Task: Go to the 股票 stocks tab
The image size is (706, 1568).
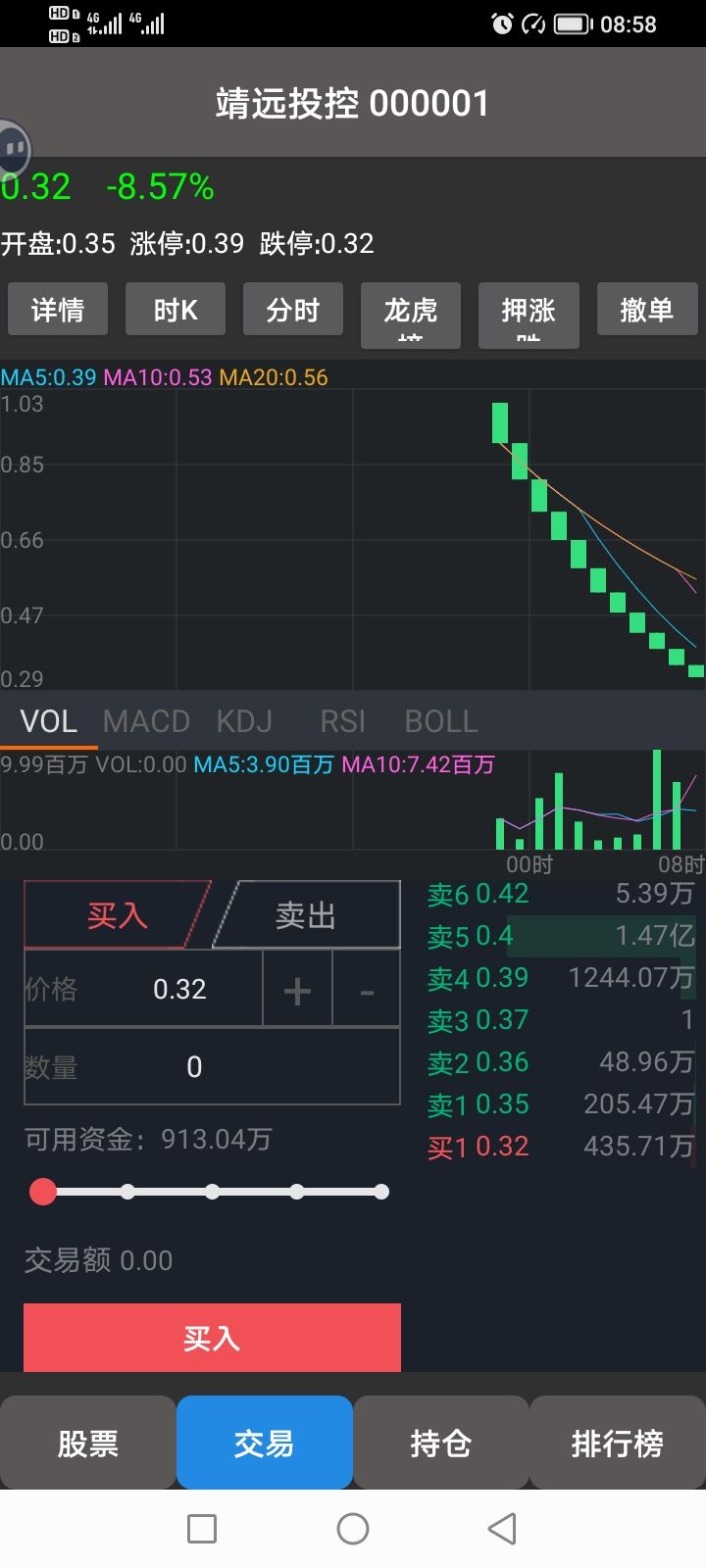Action: click(x=88, y=1443)
